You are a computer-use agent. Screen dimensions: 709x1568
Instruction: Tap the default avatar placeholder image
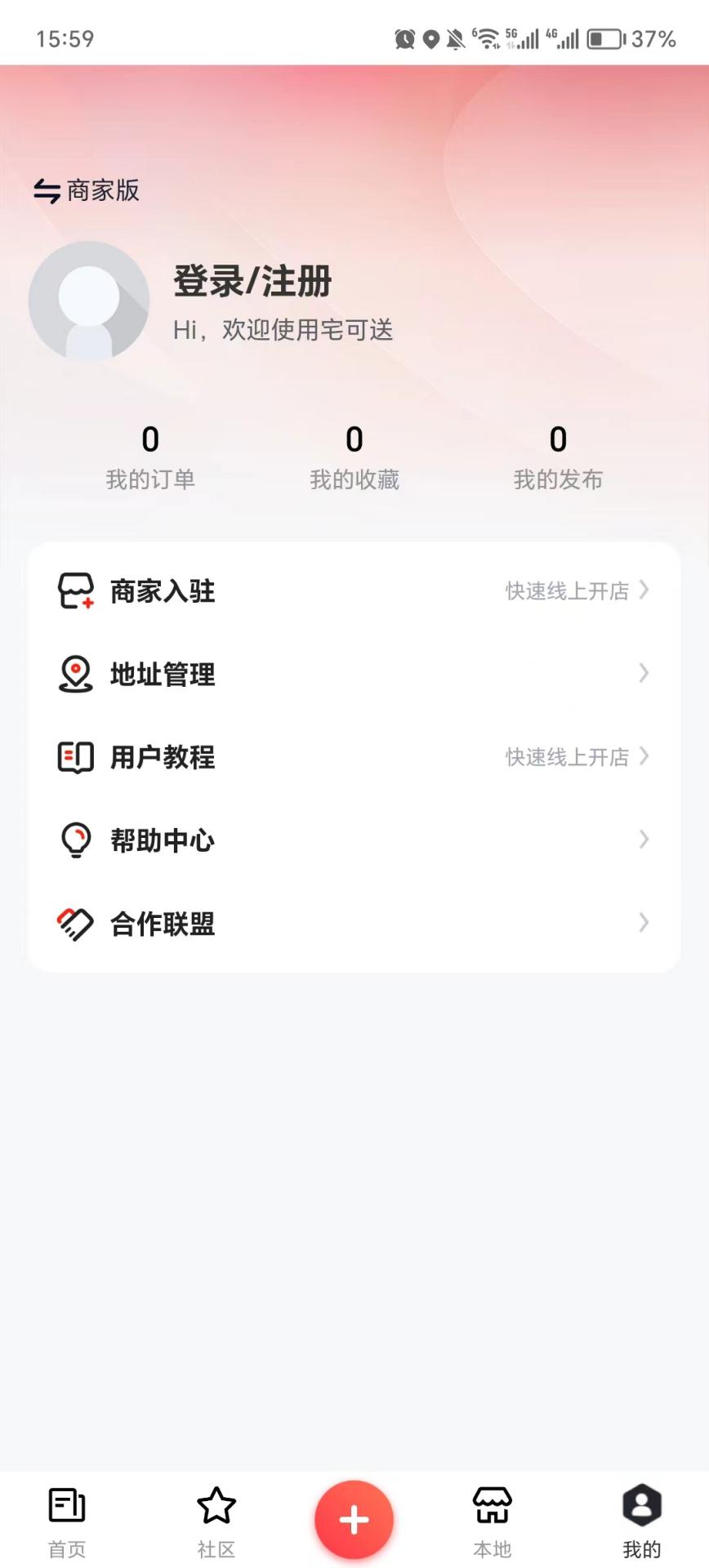click(88, 301)
